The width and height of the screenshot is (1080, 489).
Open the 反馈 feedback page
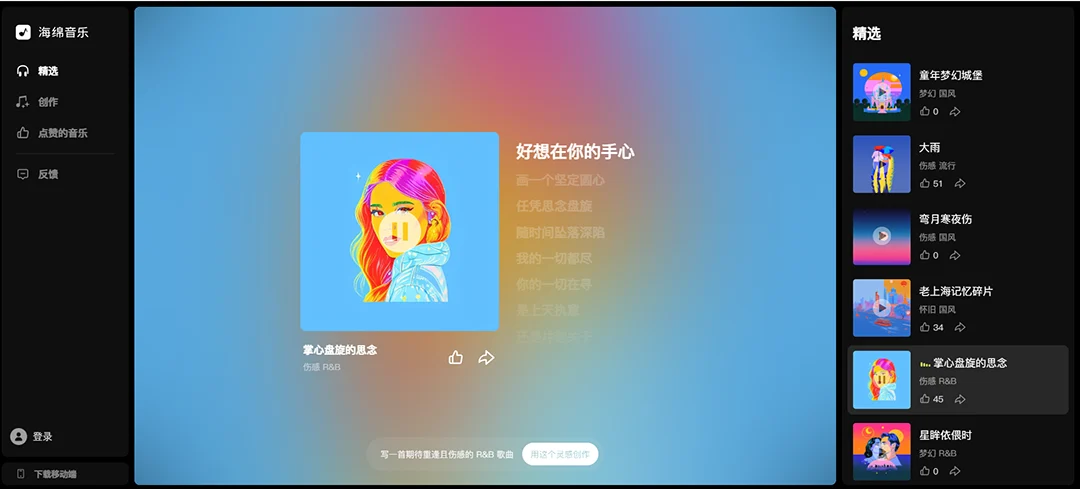[x=48, y=174]
